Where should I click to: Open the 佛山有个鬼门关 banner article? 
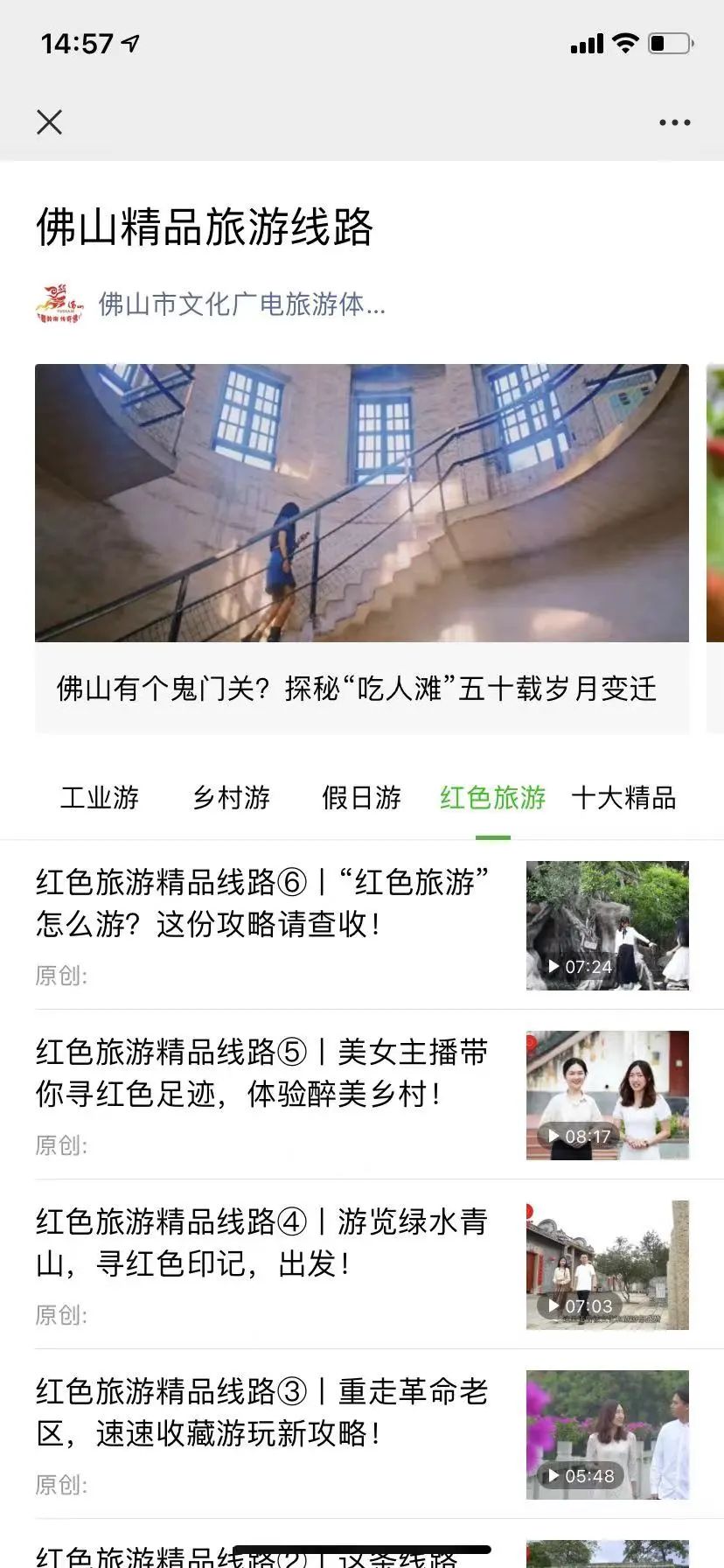pyautogui.click(x=361, y=548)
